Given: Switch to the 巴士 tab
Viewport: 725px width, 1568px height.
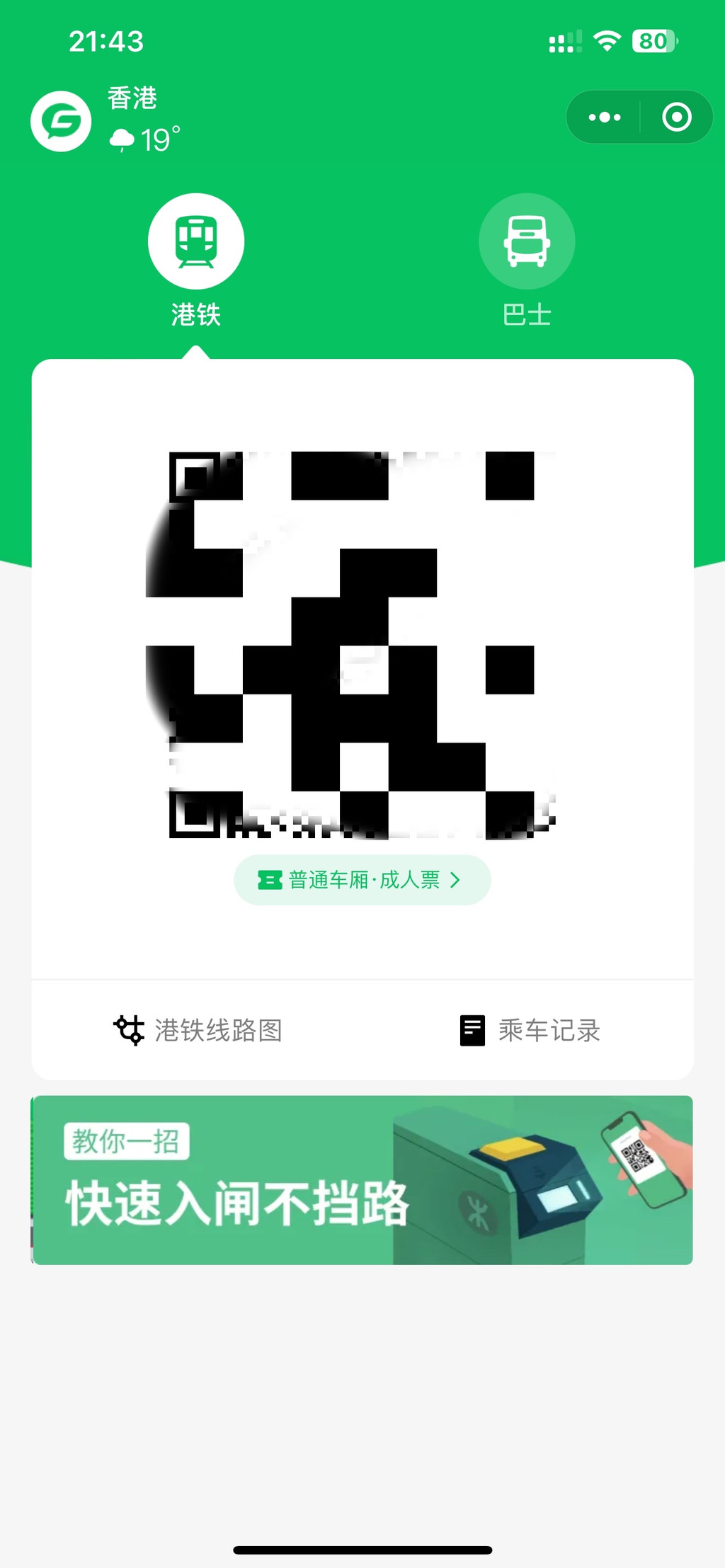Looking at the screenshot, I should coord(527,261).
